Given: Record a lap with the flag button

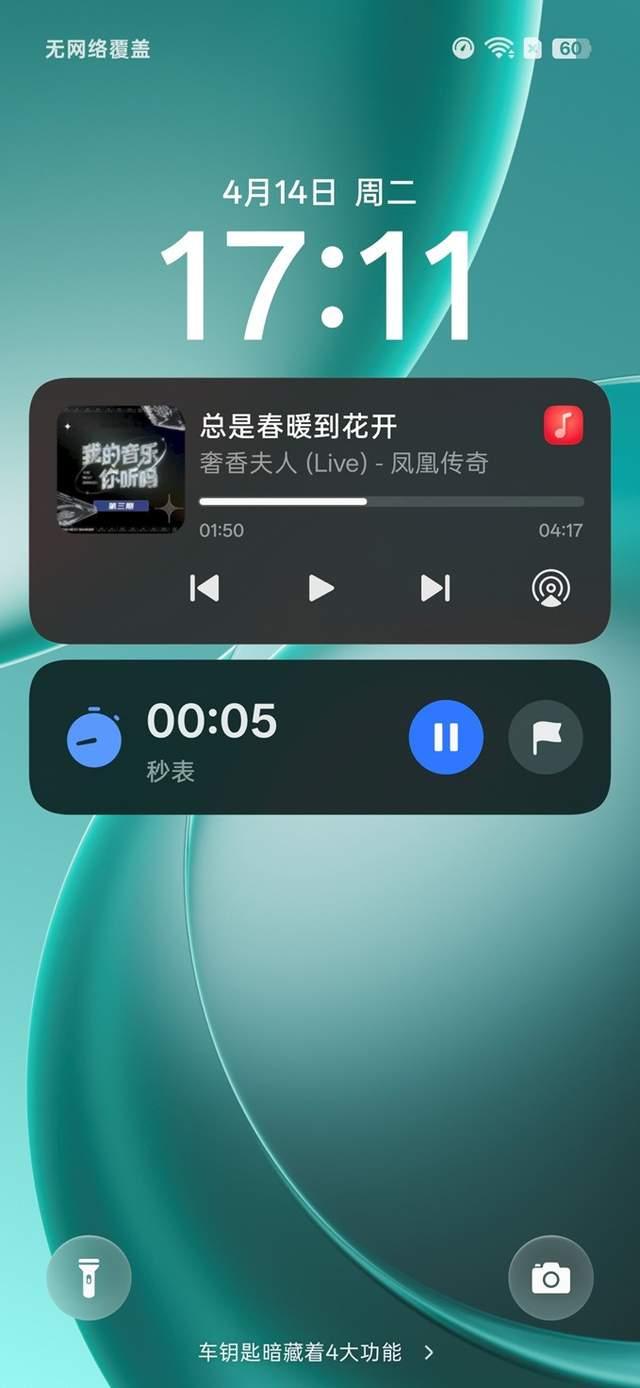Looking at the screenshot, I should coord(546,738).
